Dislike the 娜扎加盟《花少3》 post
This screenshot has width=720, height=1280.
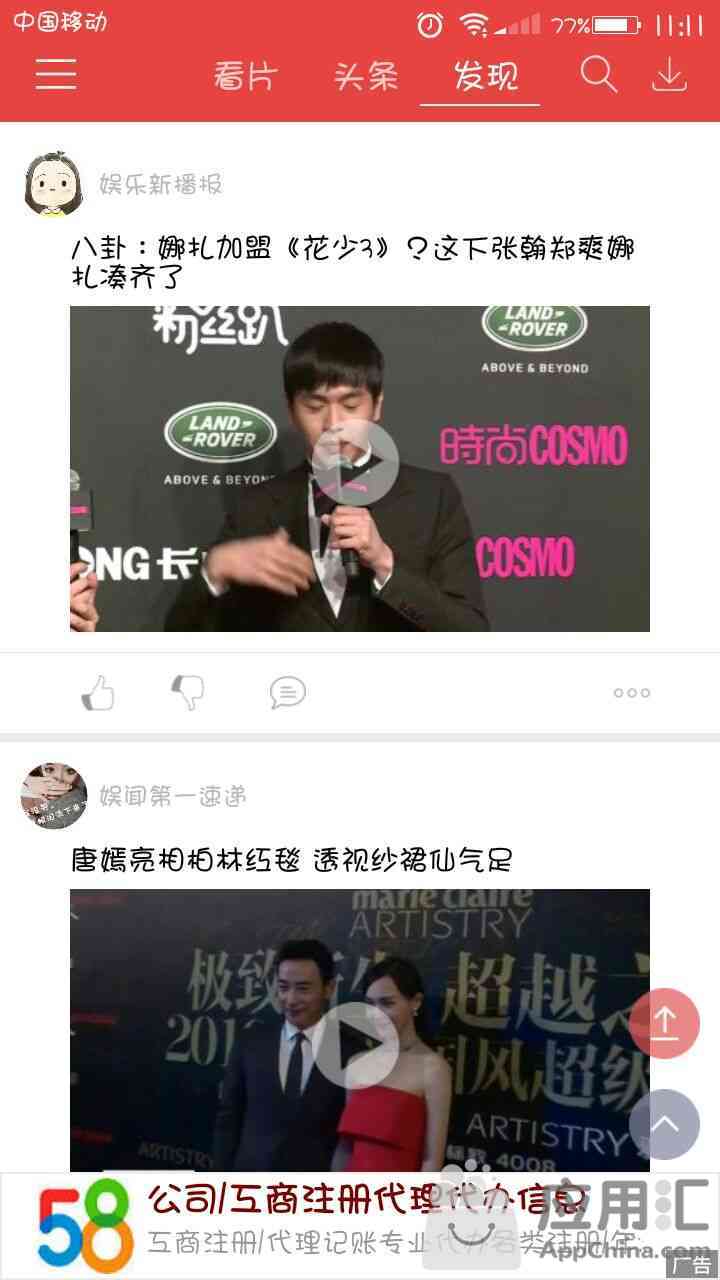(188, 692)
